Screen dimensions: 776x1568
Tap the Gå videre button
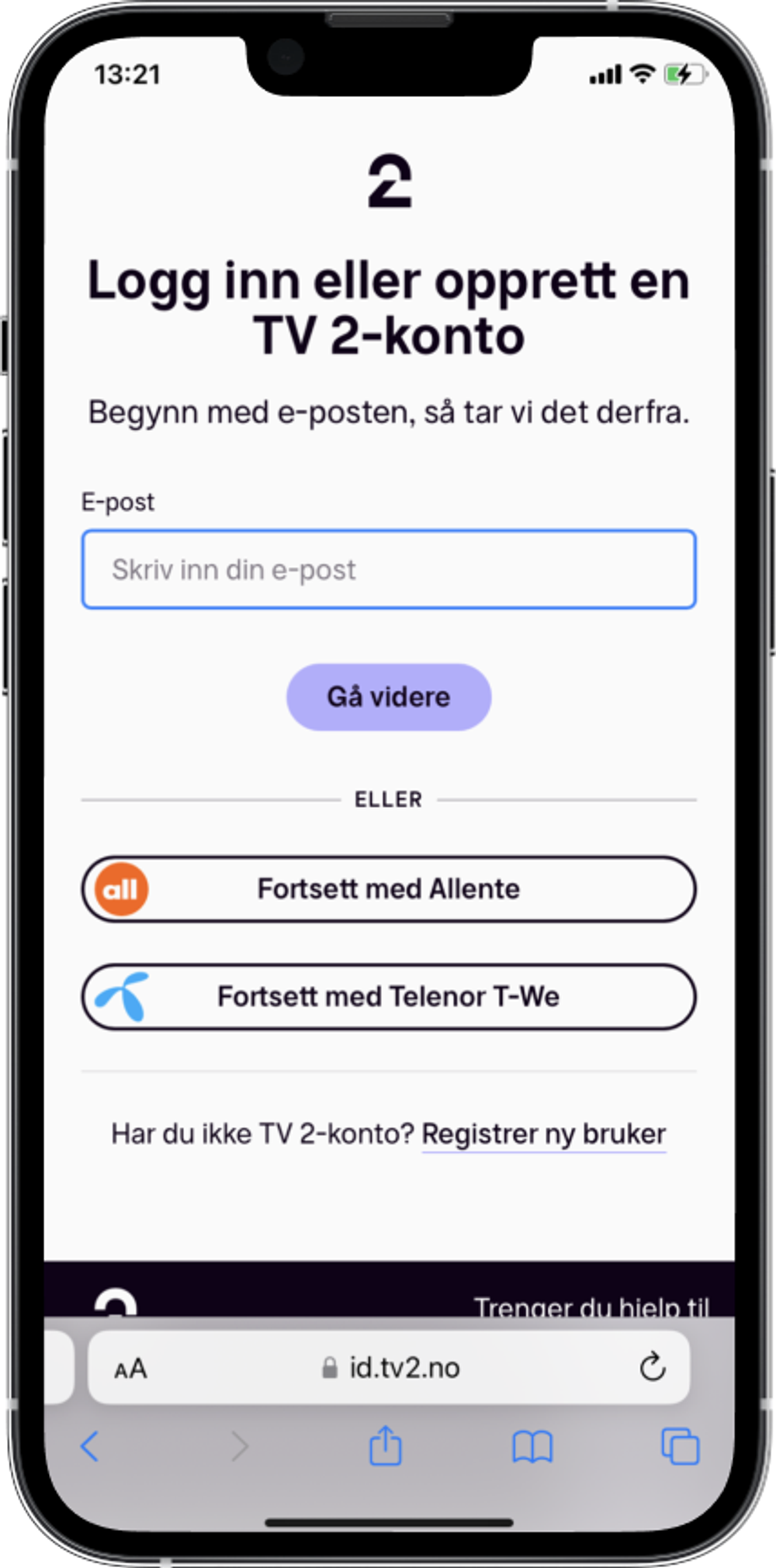tap(388, 697)
